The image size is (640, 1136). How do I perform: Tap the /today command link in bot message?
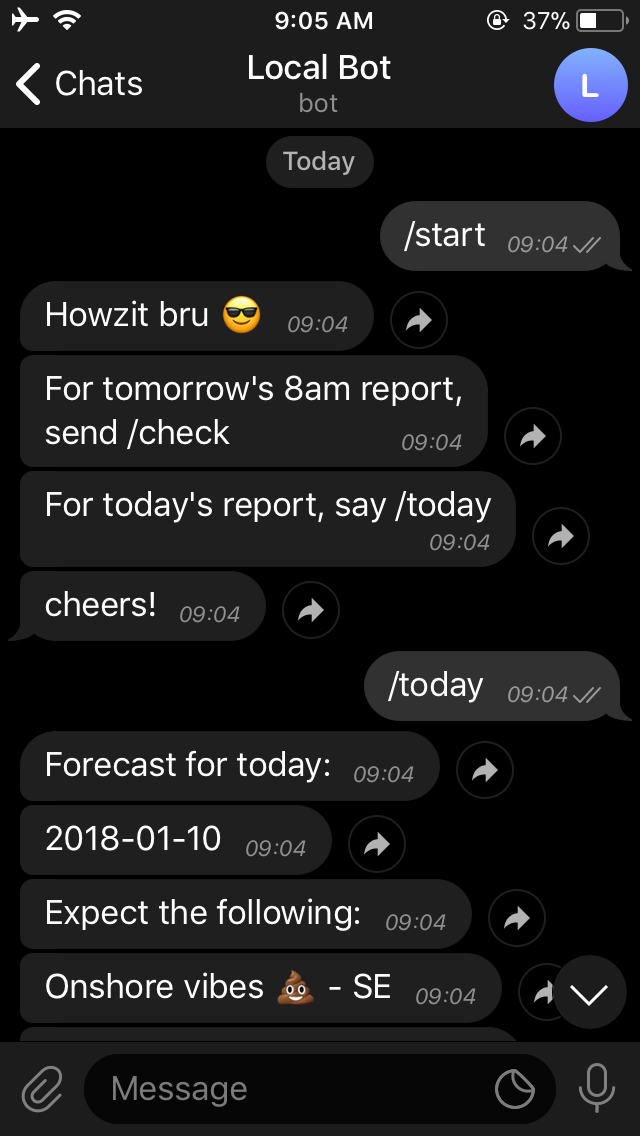[442, 505]
